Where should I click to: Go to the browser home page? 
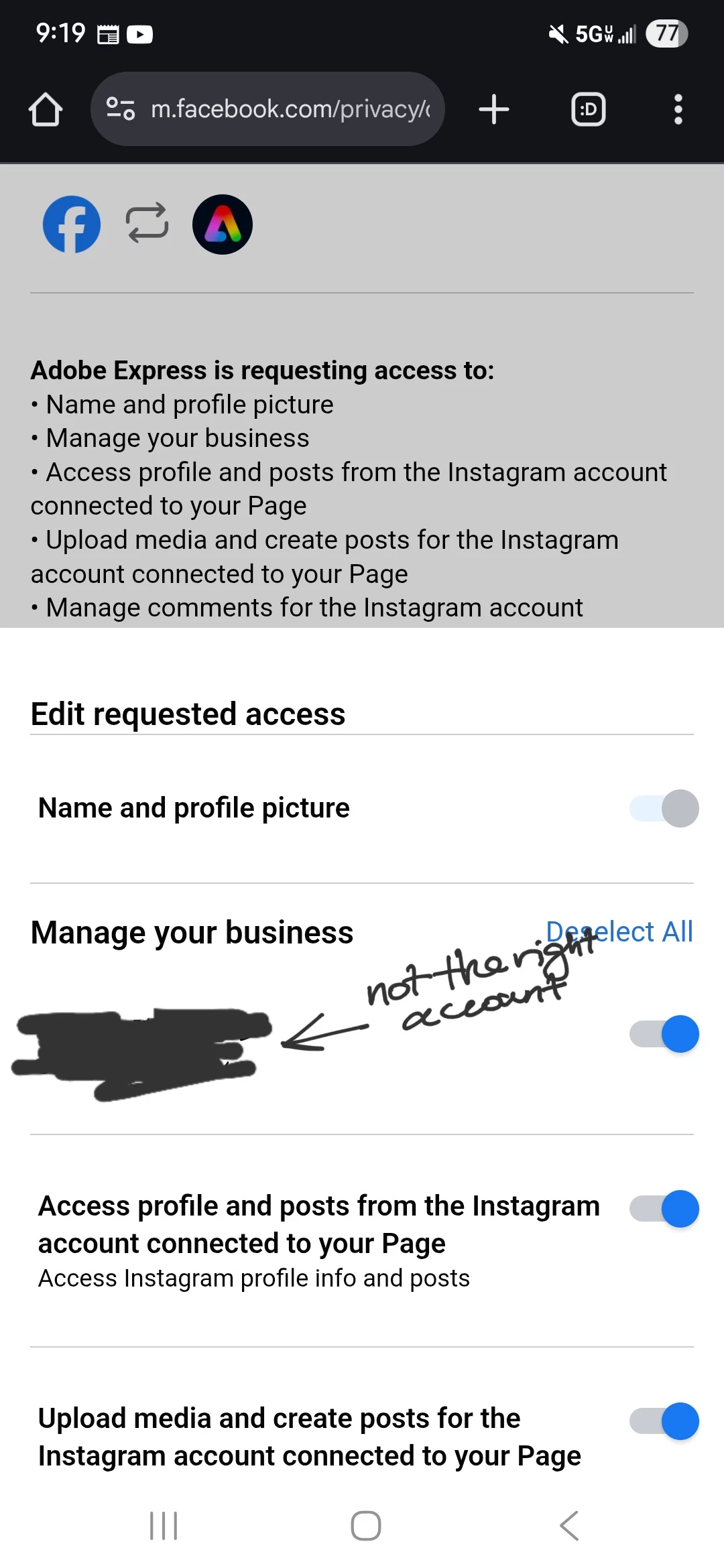(x=46, y=109)
